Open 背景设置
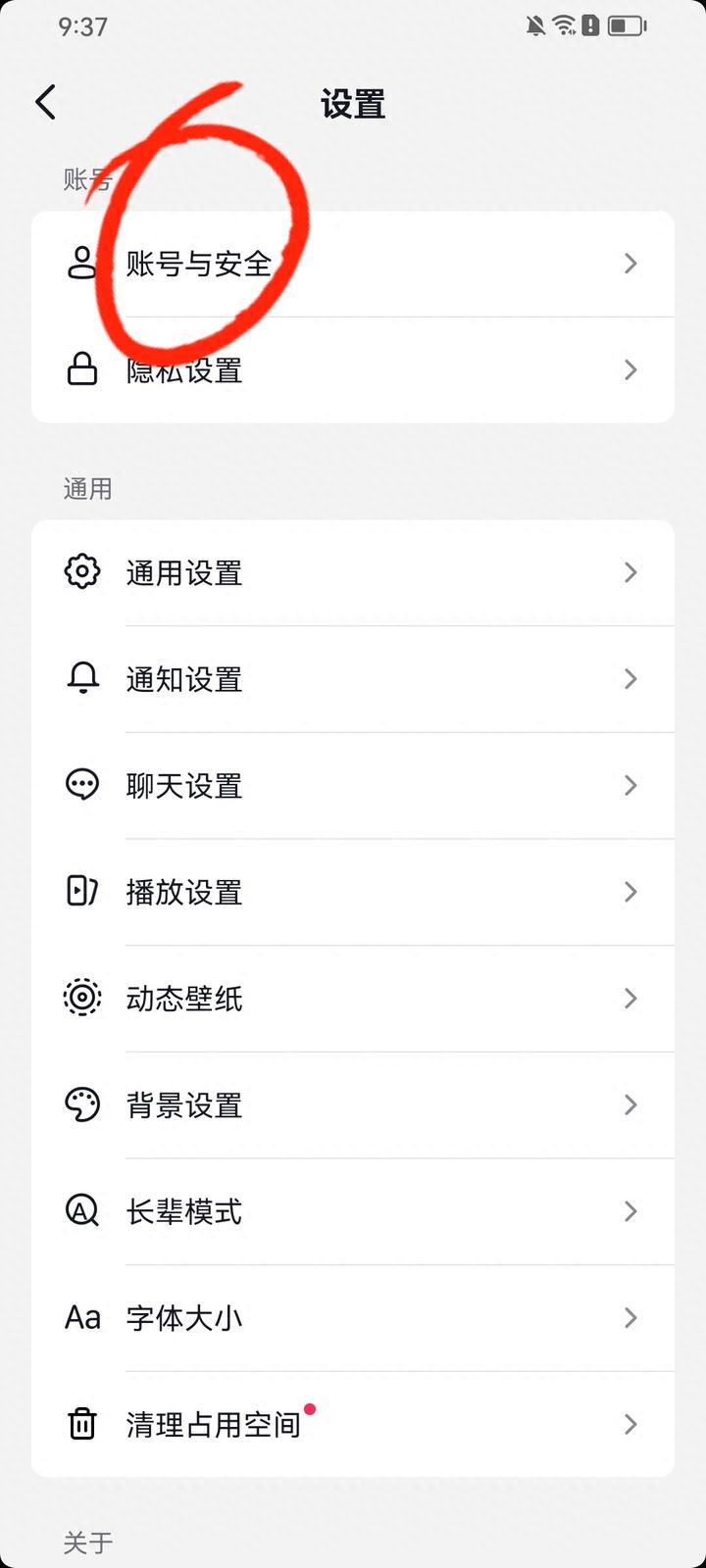This screenshot has width=706, height=1568. 351,1105
